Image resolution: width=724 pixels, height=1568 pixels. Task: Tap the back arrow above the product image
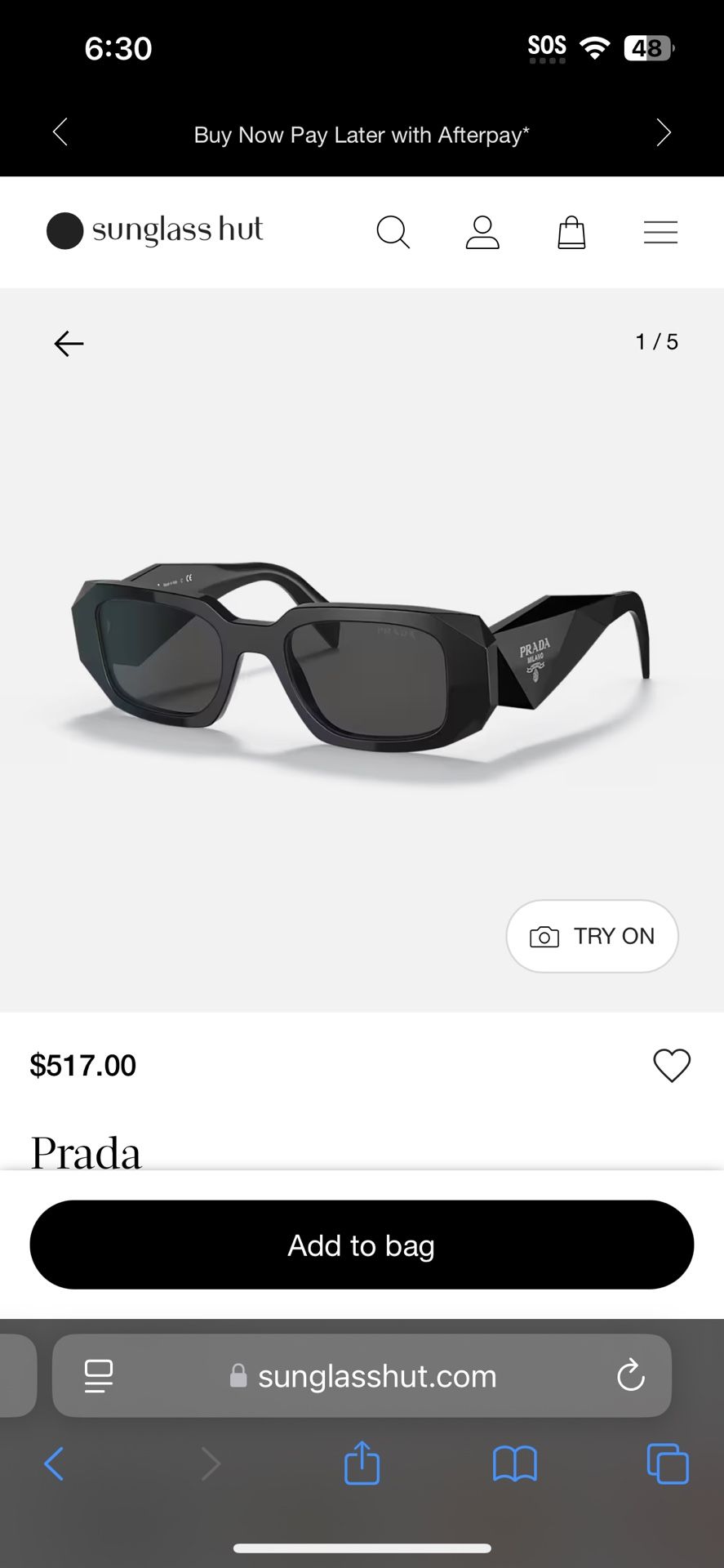(x=69, y=343)
